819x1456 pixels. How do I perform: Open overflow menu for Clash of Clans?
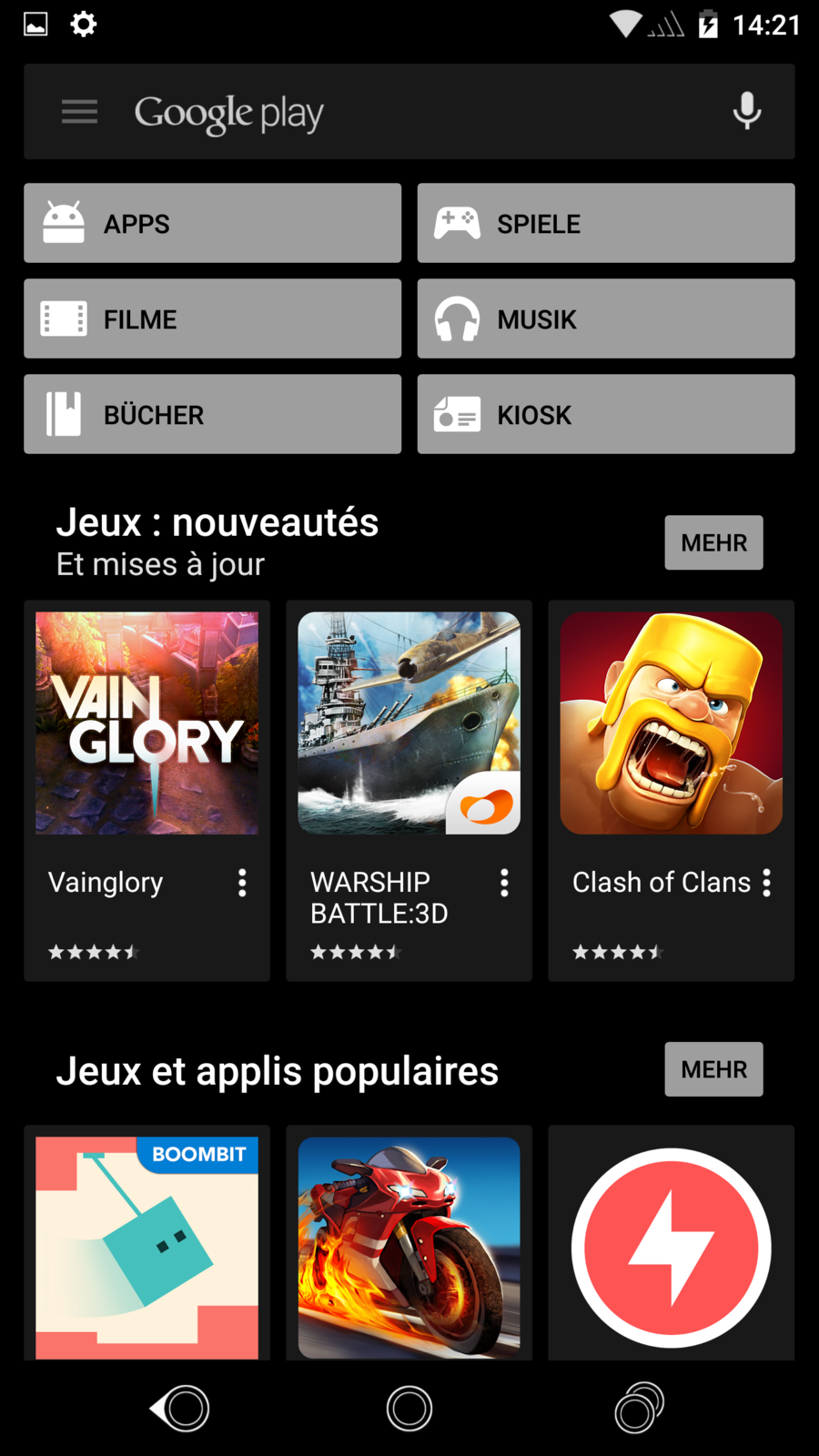[x=767, y=883]
